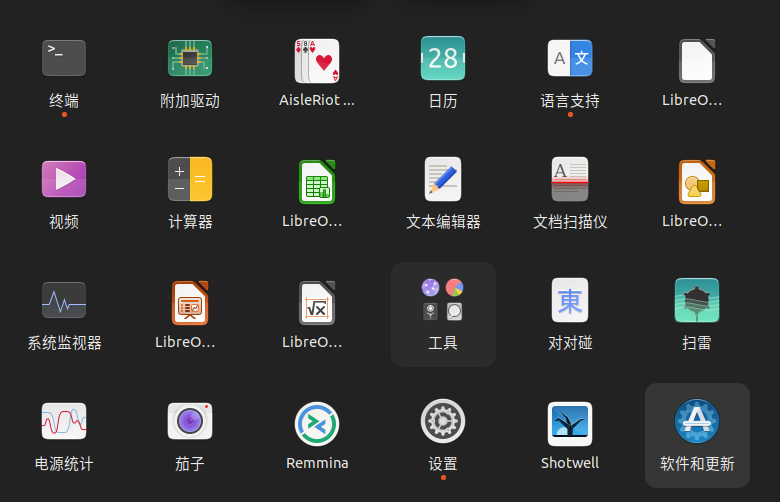Viewport: 780px width, 502px height.
Task: Launch 语言支持 settings
Action: click(x=570, y=60)
